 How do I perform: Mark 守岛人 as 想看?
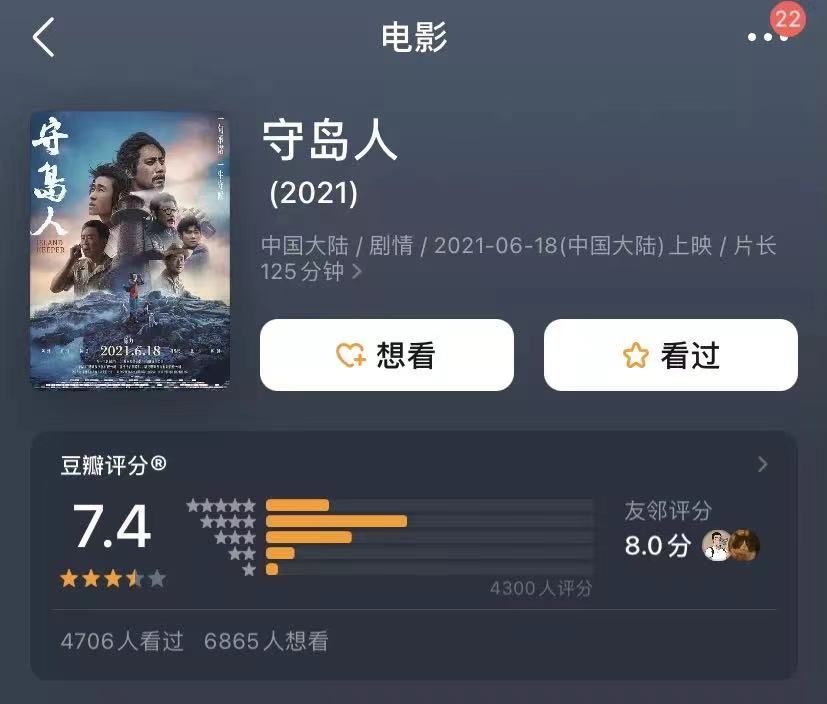pyautogui.click(x=386, y=355)
